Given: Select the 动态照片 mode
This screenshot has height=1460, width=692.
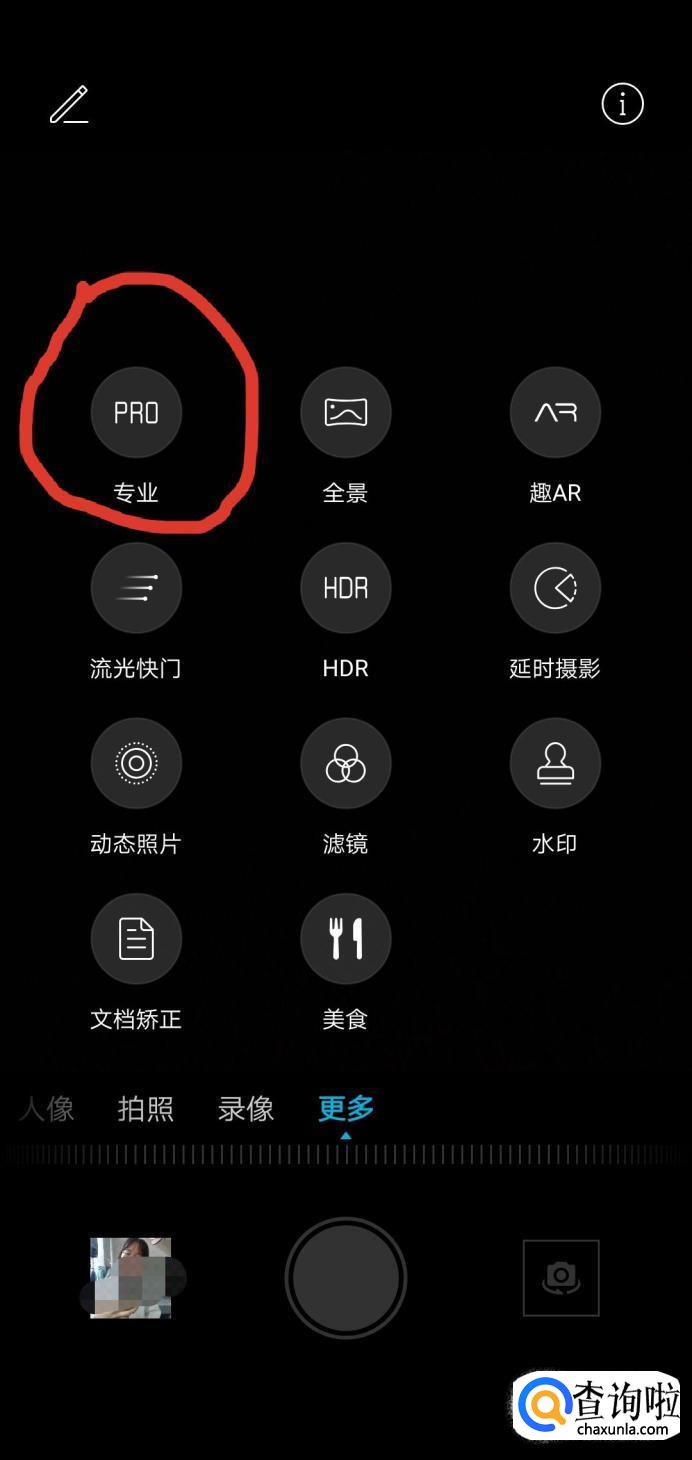Looking at the screenshot, I should click(x=136, y=764).
